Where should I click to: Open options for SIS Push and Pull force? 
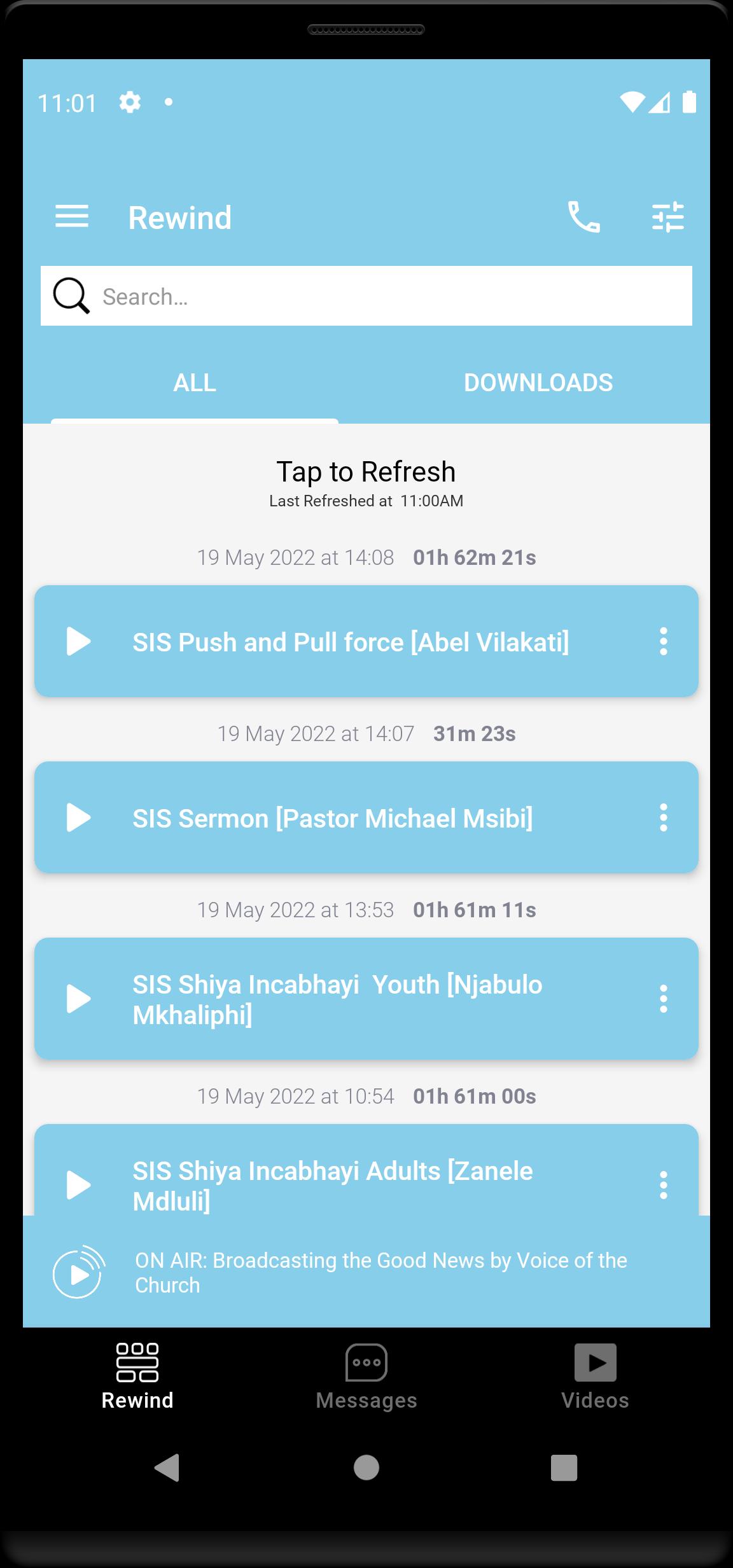click(663, 641)
